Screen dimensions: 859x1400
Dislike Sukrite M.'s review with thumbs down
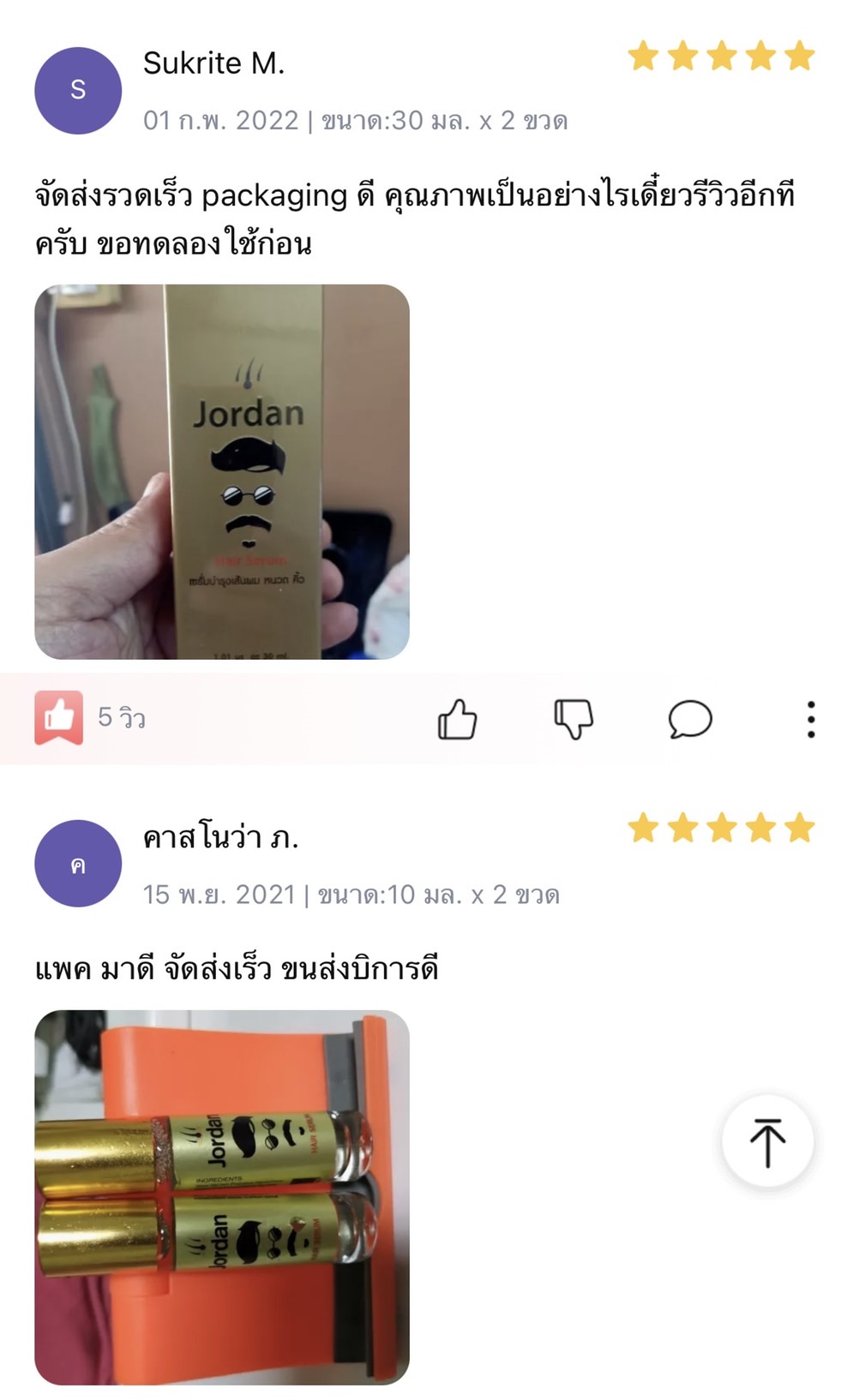tap(574, 719)
